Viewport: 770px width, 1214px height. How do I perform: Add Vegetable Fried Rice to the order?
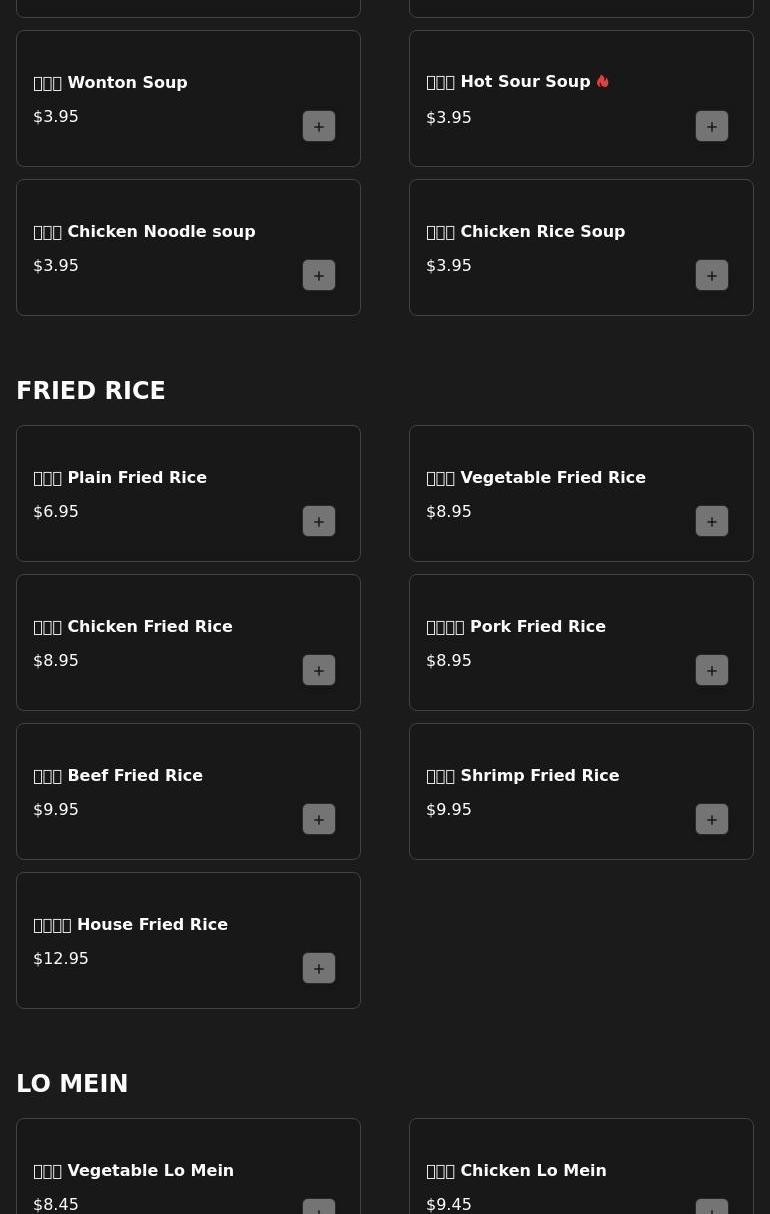[712, 521]
